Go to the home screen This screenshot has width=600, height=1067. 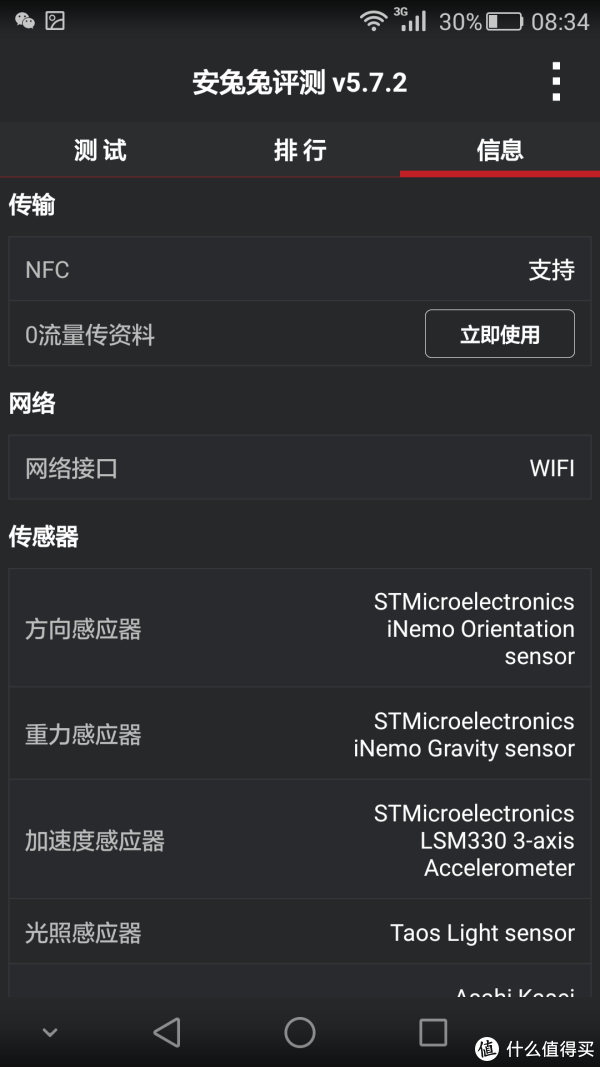click(299, 1032)
